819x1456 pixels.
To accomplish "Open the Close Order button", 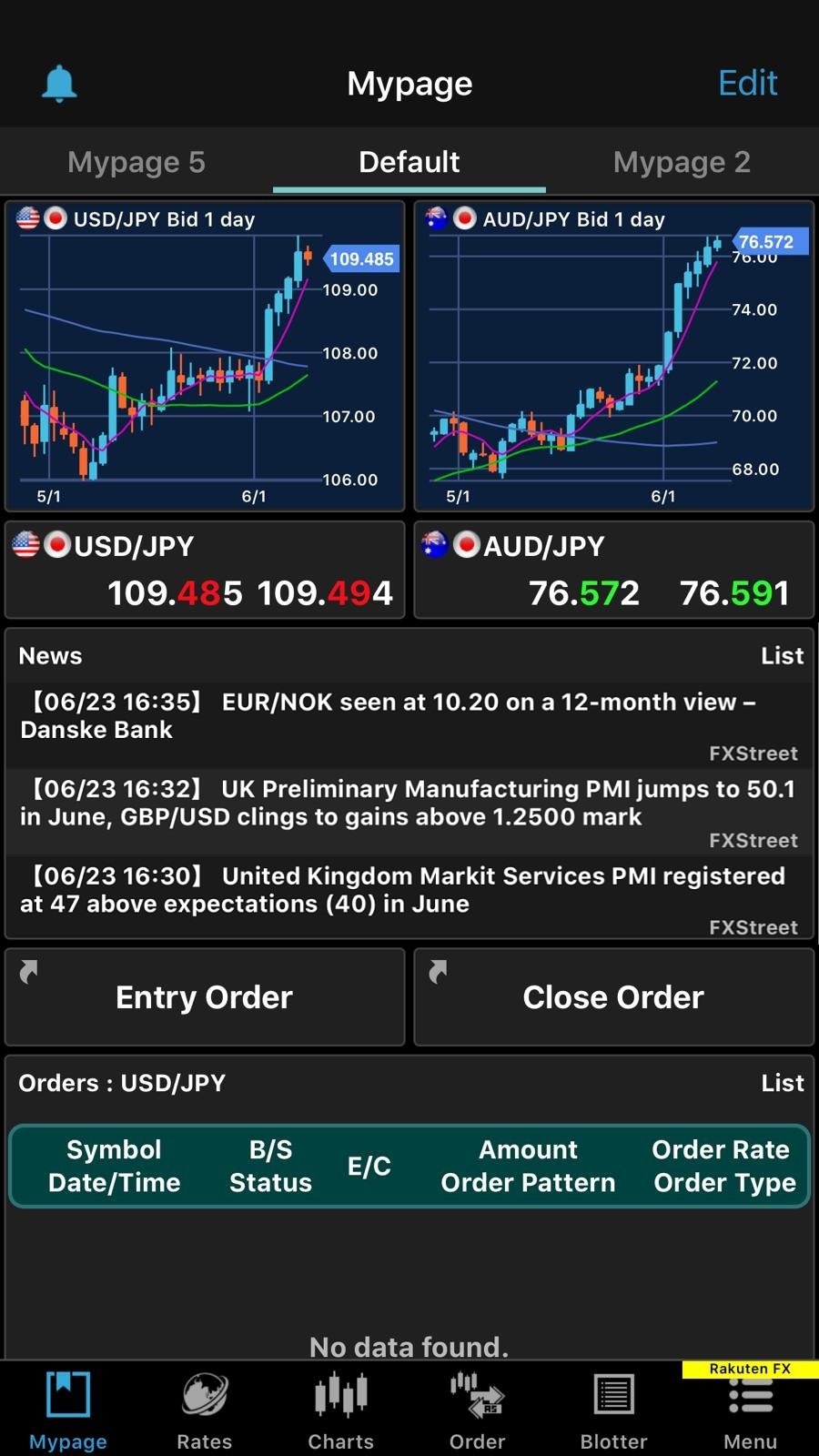I will point(613,997).
